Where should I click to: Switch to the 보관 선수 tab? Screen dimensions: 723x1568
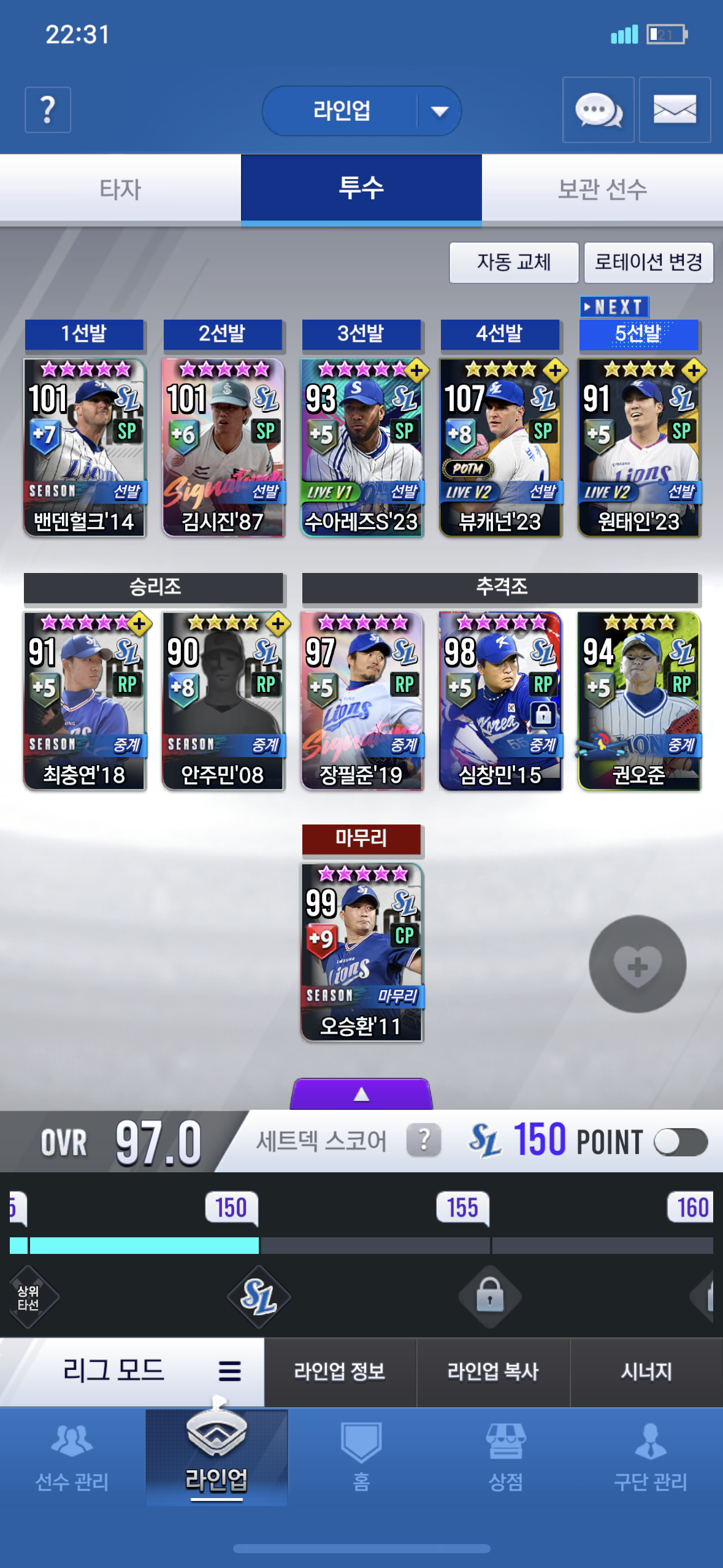pos(602,188)
